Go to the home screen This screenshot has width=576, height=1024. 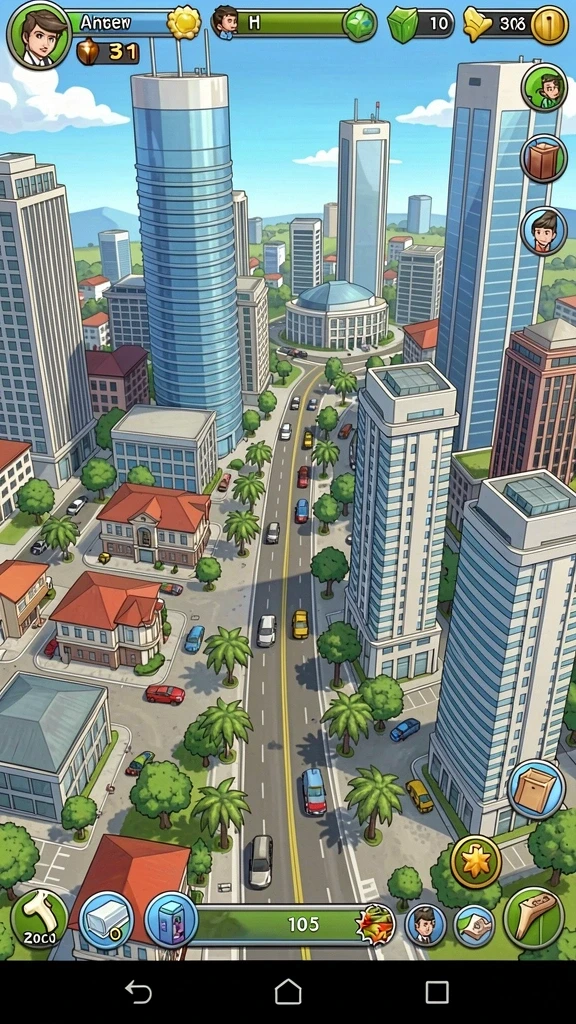[x=288, y=993]
